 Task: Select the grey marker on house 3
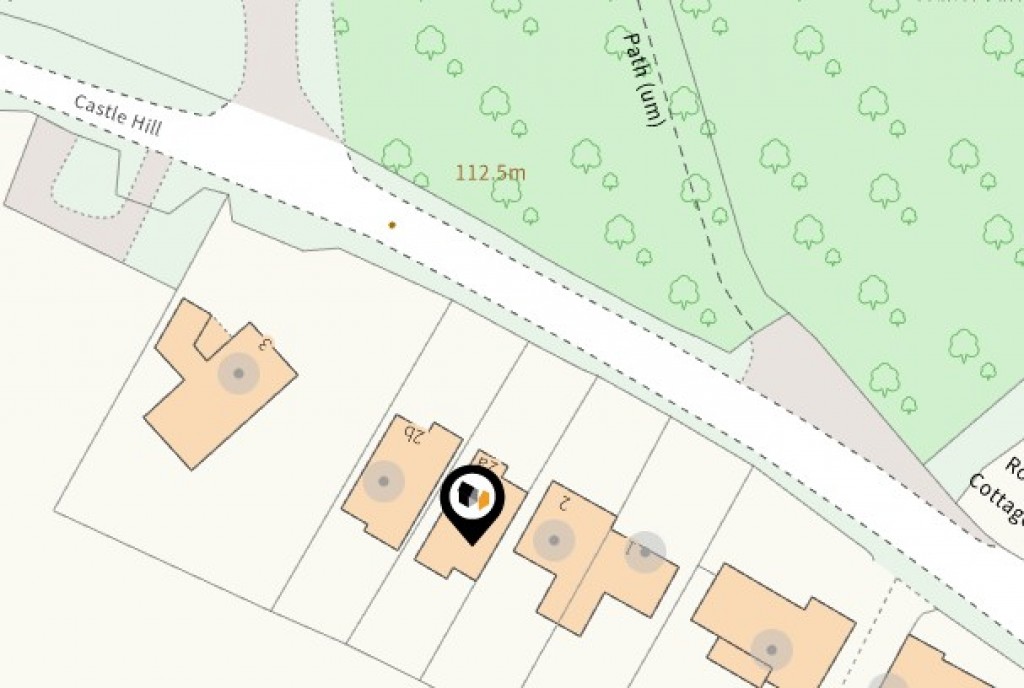tap(238, 374)
